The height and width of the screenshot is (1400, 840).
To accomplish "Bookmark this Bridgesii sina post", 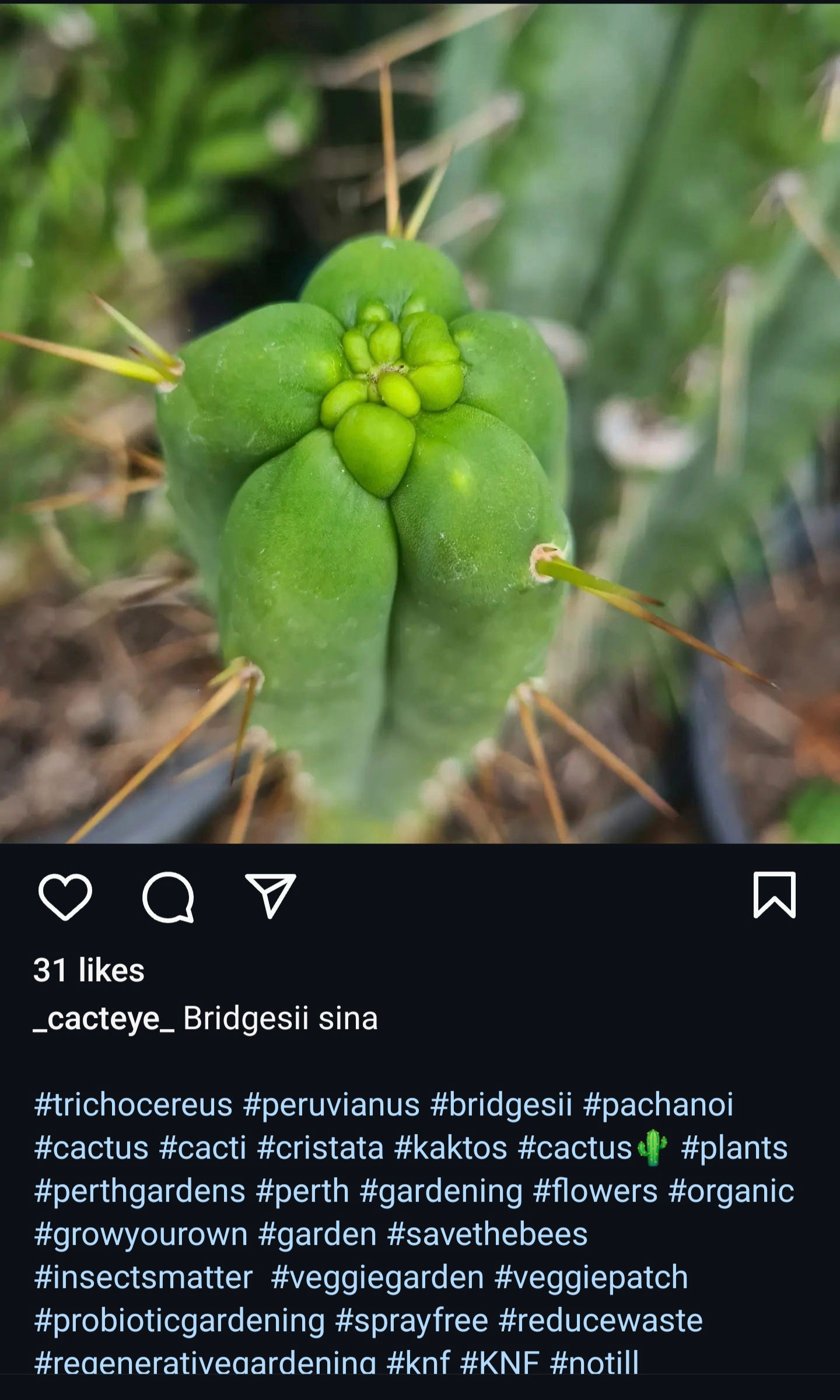I will point(774,895).
